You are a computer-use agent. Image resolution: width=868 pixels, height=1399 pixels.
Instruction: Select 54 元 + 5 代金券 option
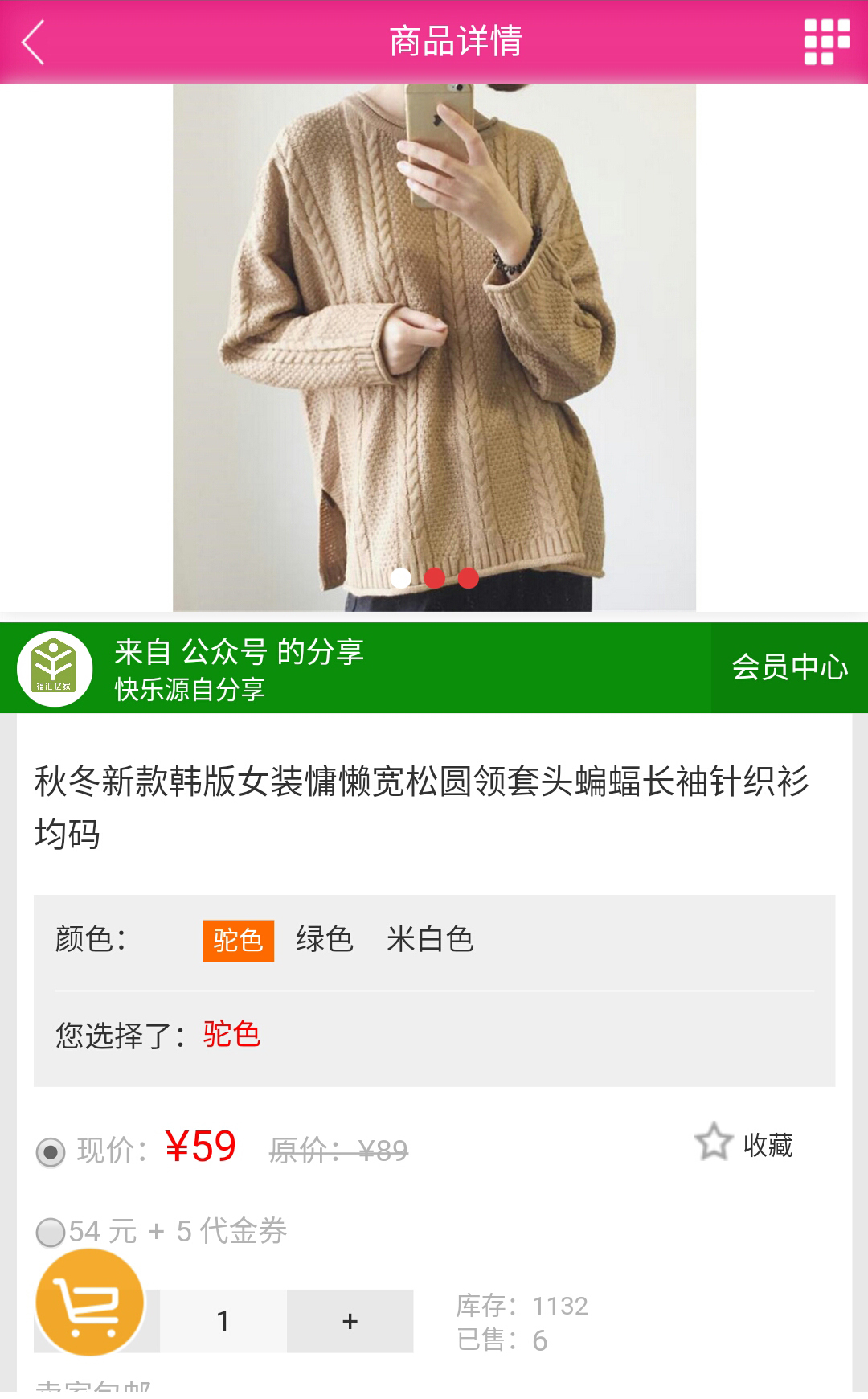click(x=51, y=1232)
